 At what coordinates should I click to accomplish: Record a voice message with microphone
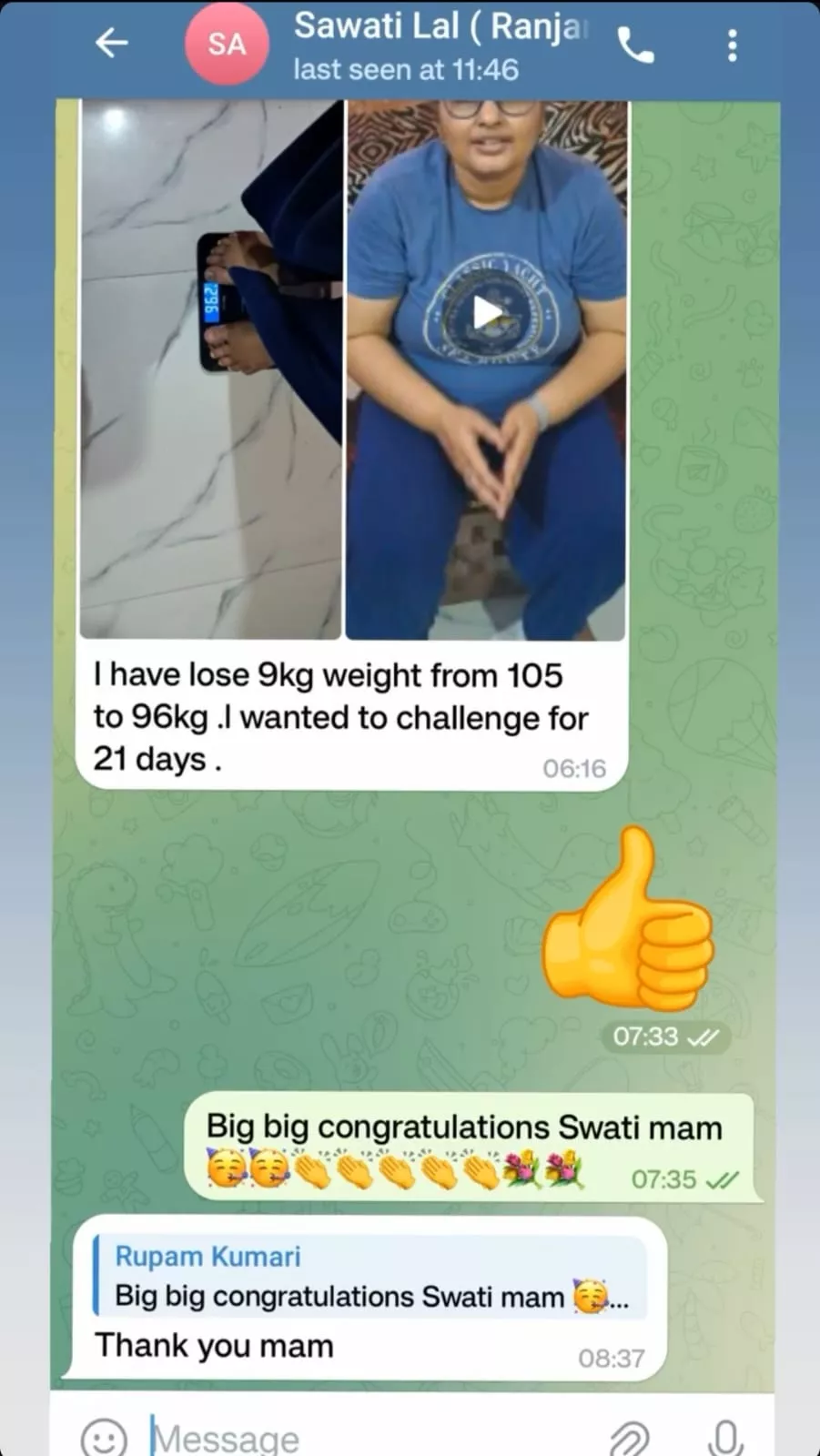(725, 1438)
